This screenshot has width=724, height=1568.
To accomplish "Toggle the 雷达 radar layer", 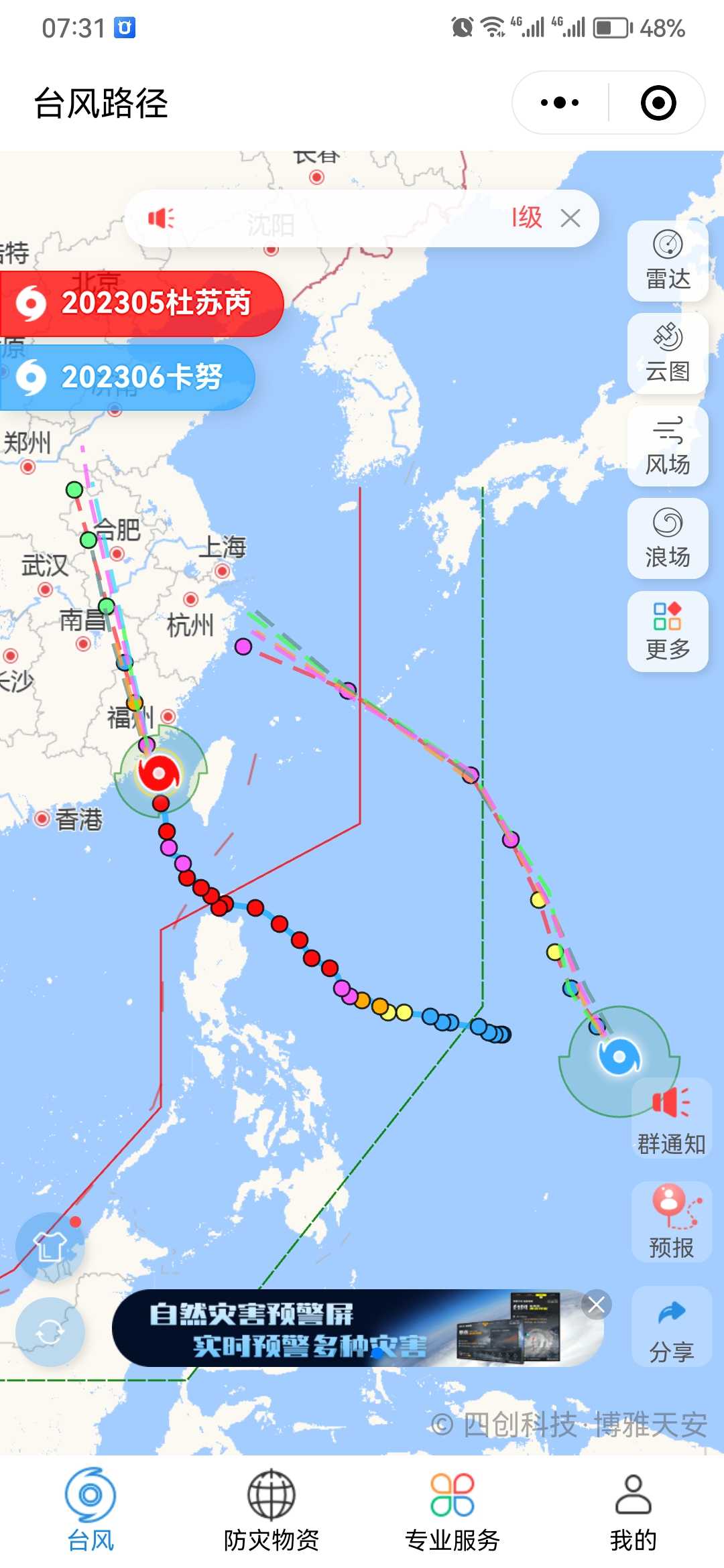I will 668,261.
